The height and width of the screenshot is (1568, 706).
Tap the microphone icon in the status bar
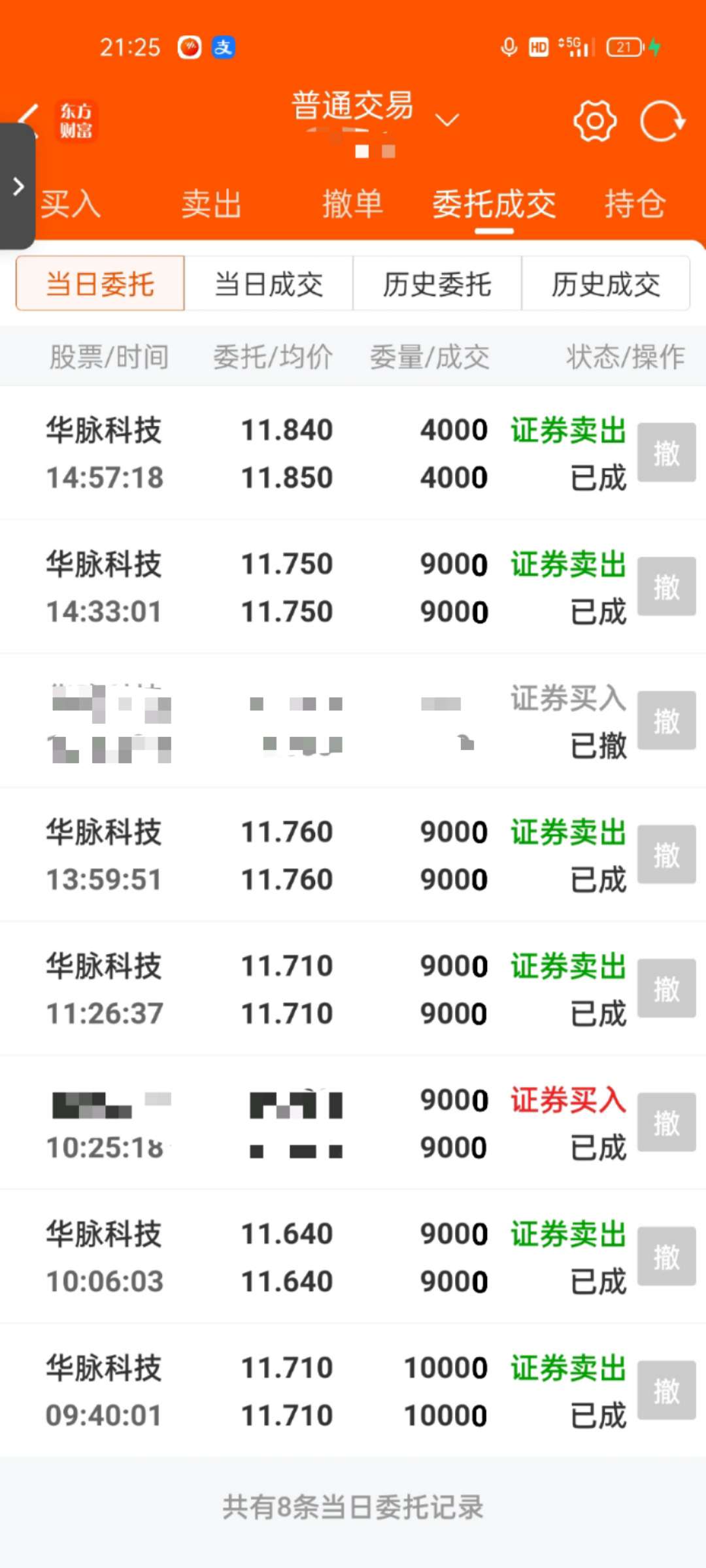click(x=509, y=46)
